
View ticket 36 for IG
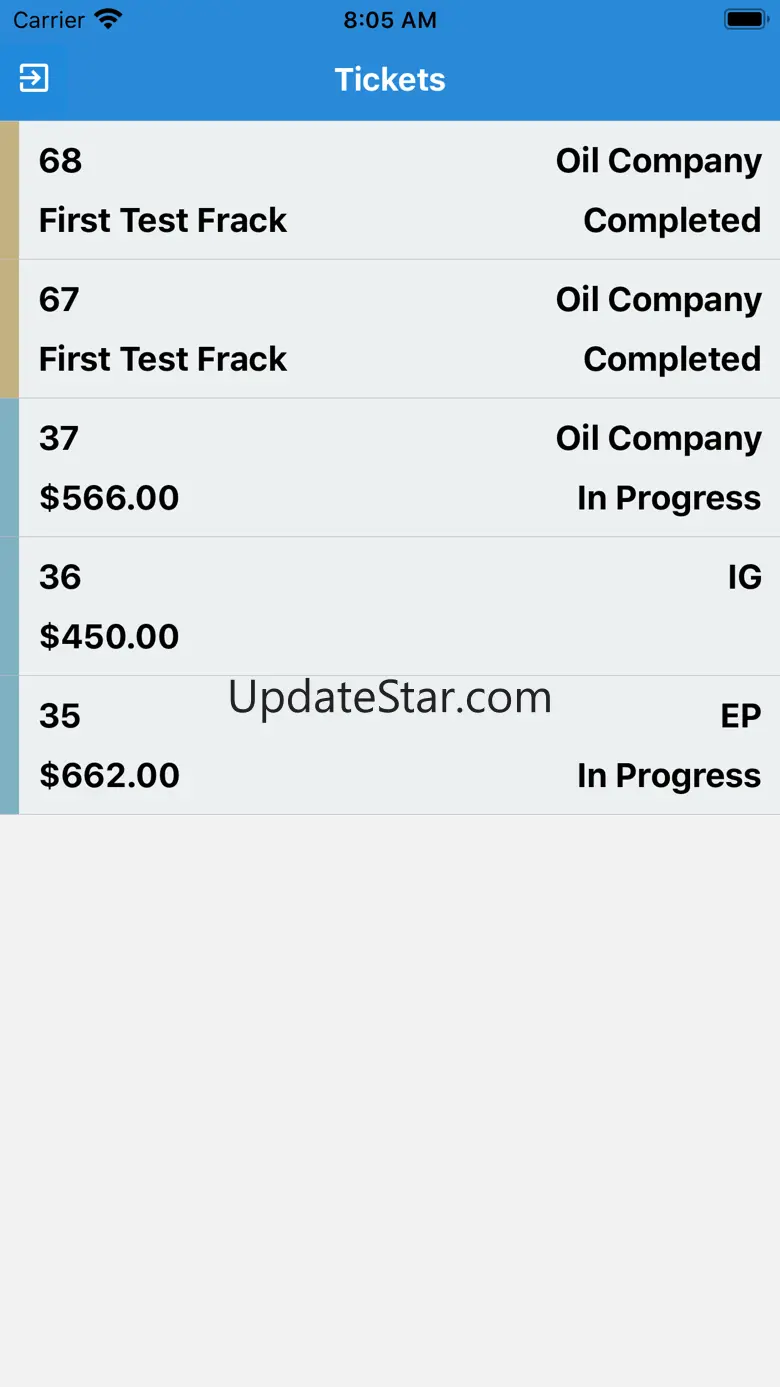[x=390, y=607]
